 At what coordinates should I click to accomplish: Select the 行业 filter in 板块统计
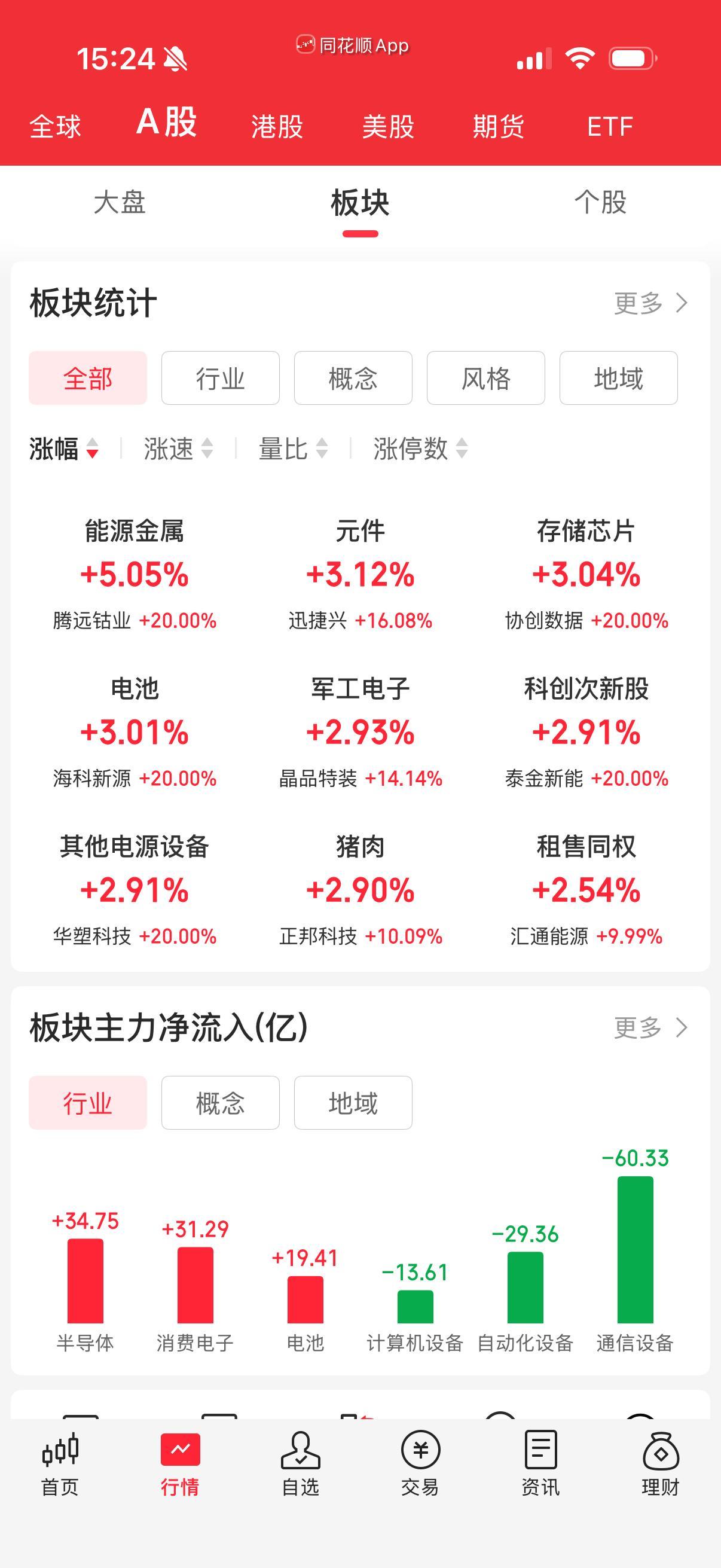tap(219, 378)
